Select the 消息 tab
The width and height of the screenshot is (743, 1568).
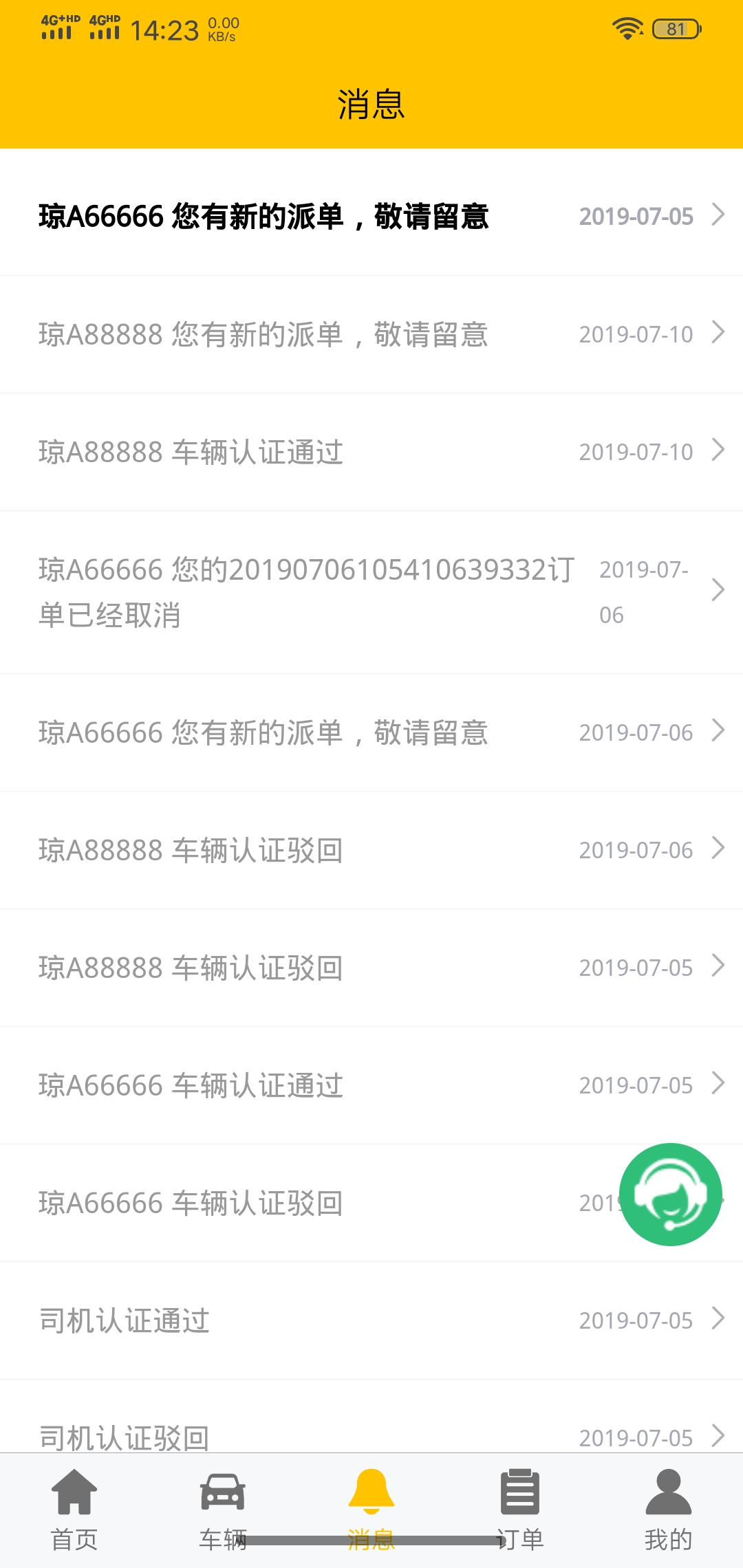pyautogui.click(x=371, y=1510)
